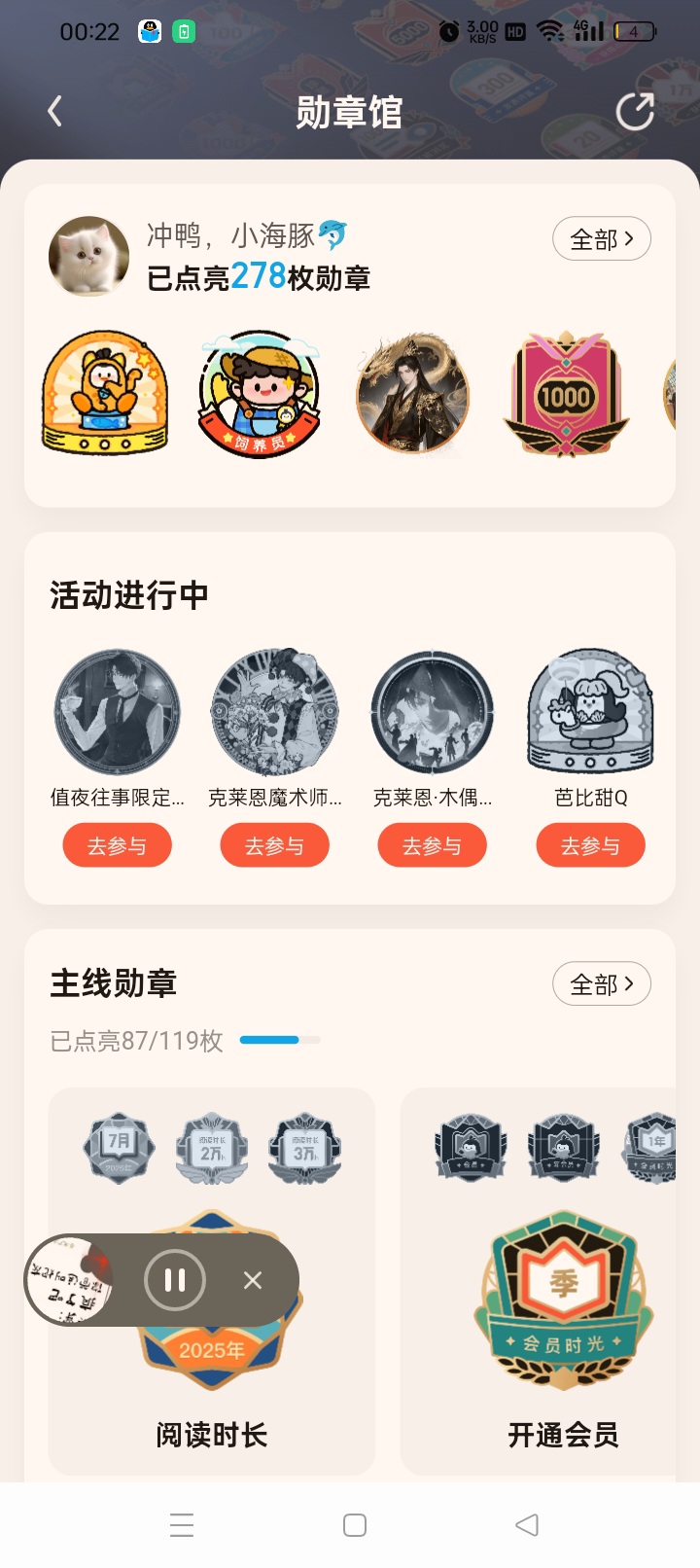The height and width of the screenshot is (1568, 700).
Task: Go back using the top-left arrow
Action: click(54, 112)
